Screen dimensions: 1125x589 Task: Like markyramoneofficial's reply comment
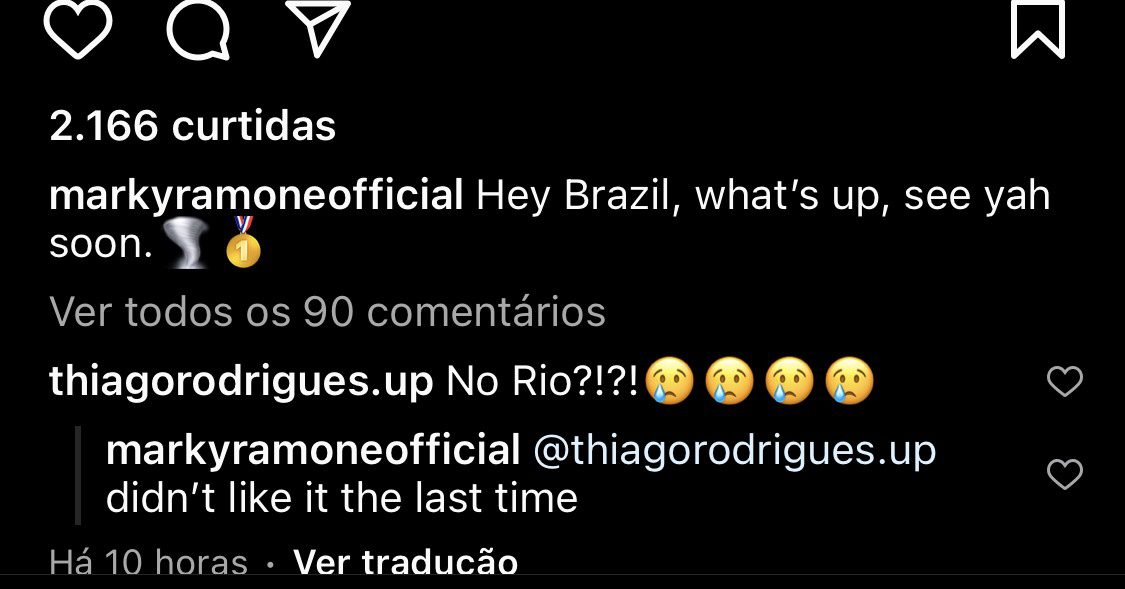click(1064, 474)
